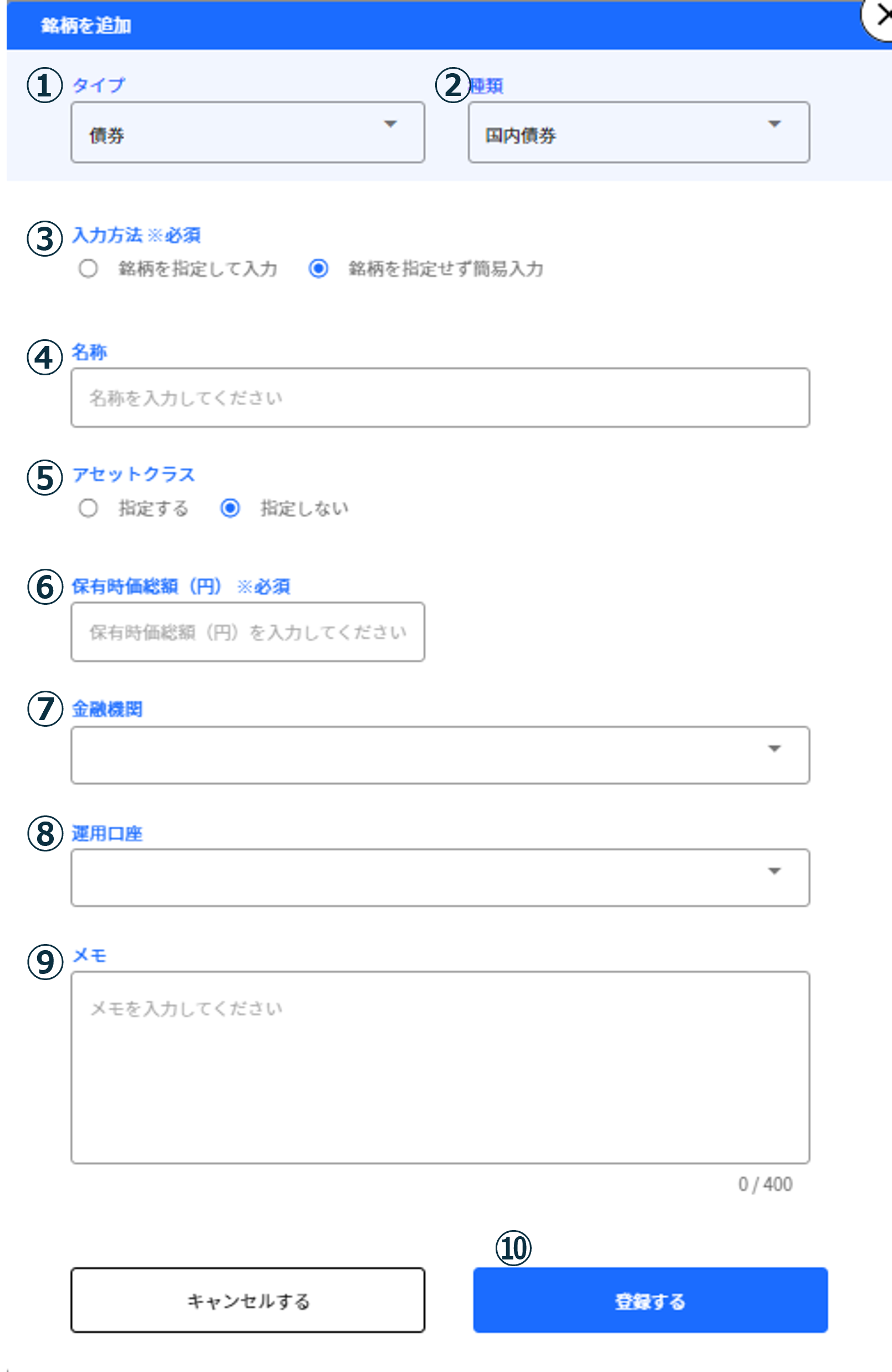
Task: Select 銘柄を指定して入力 radio option
Action: pyautogui.click(x=88, y=269)
